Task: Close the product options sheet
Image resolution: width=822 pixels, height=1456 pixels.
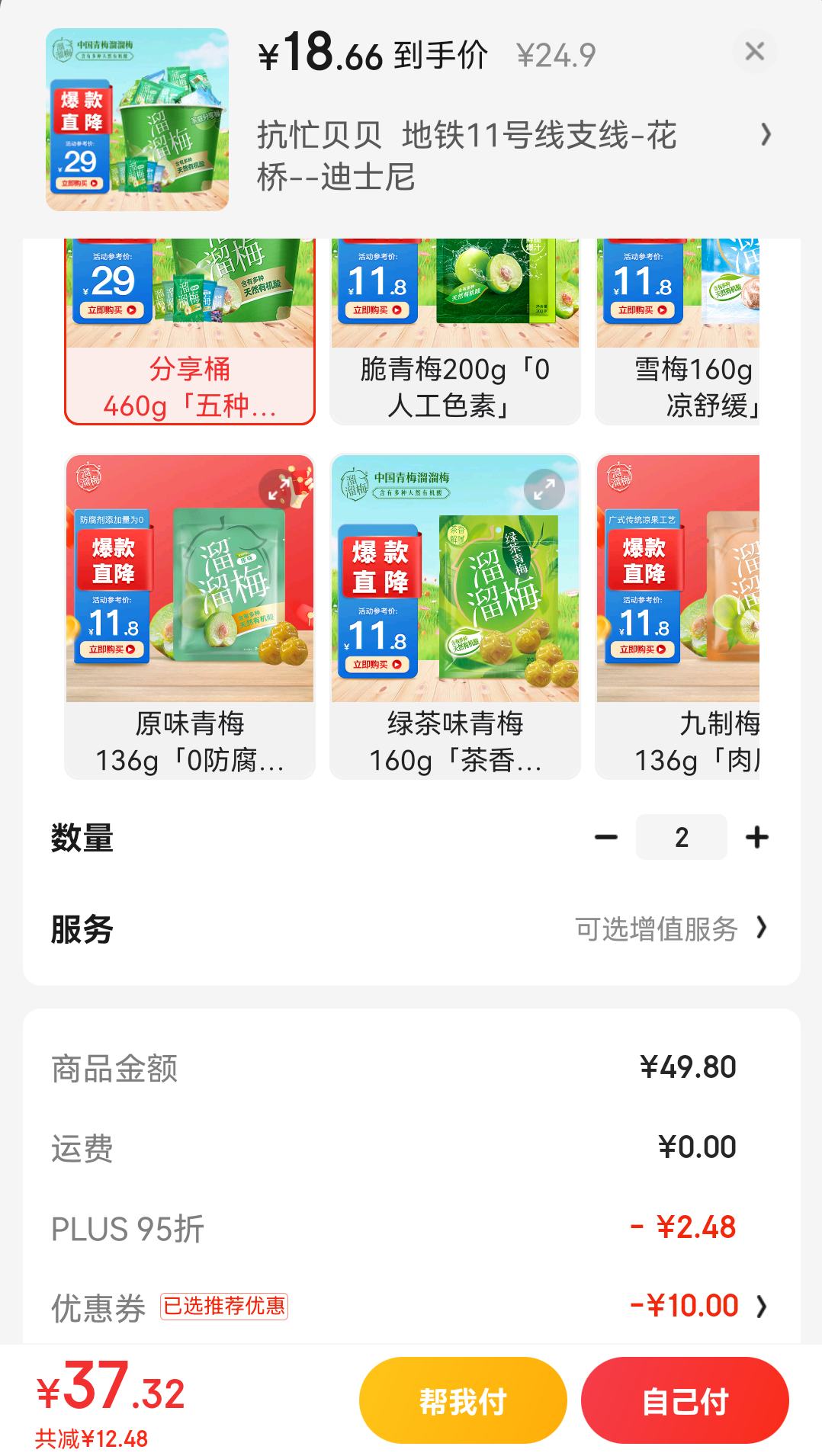Action: pyautogui.click(x=754, y=52)
